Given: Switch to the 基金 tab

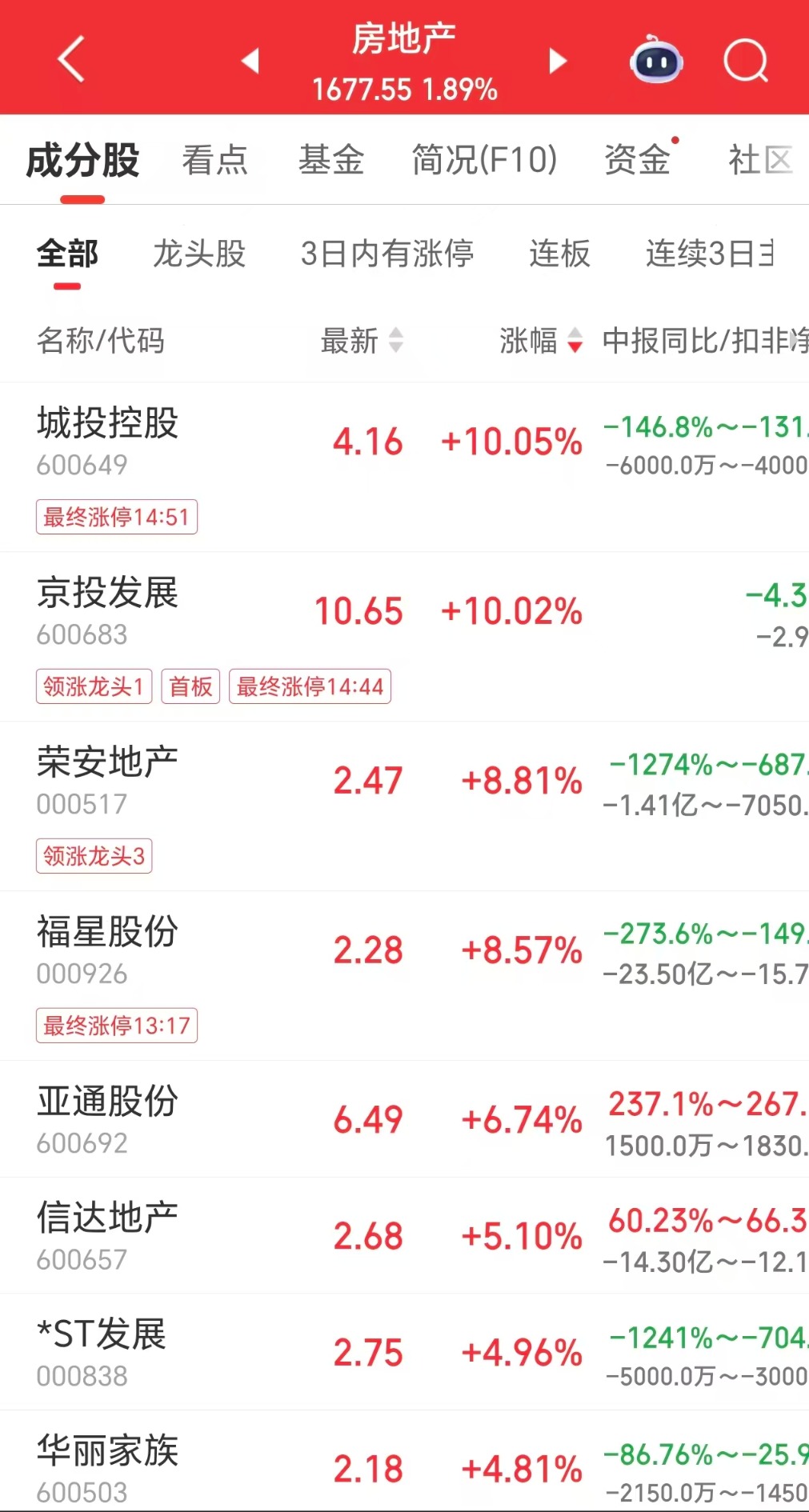Looking at the screenshot, I should point(331,159).
